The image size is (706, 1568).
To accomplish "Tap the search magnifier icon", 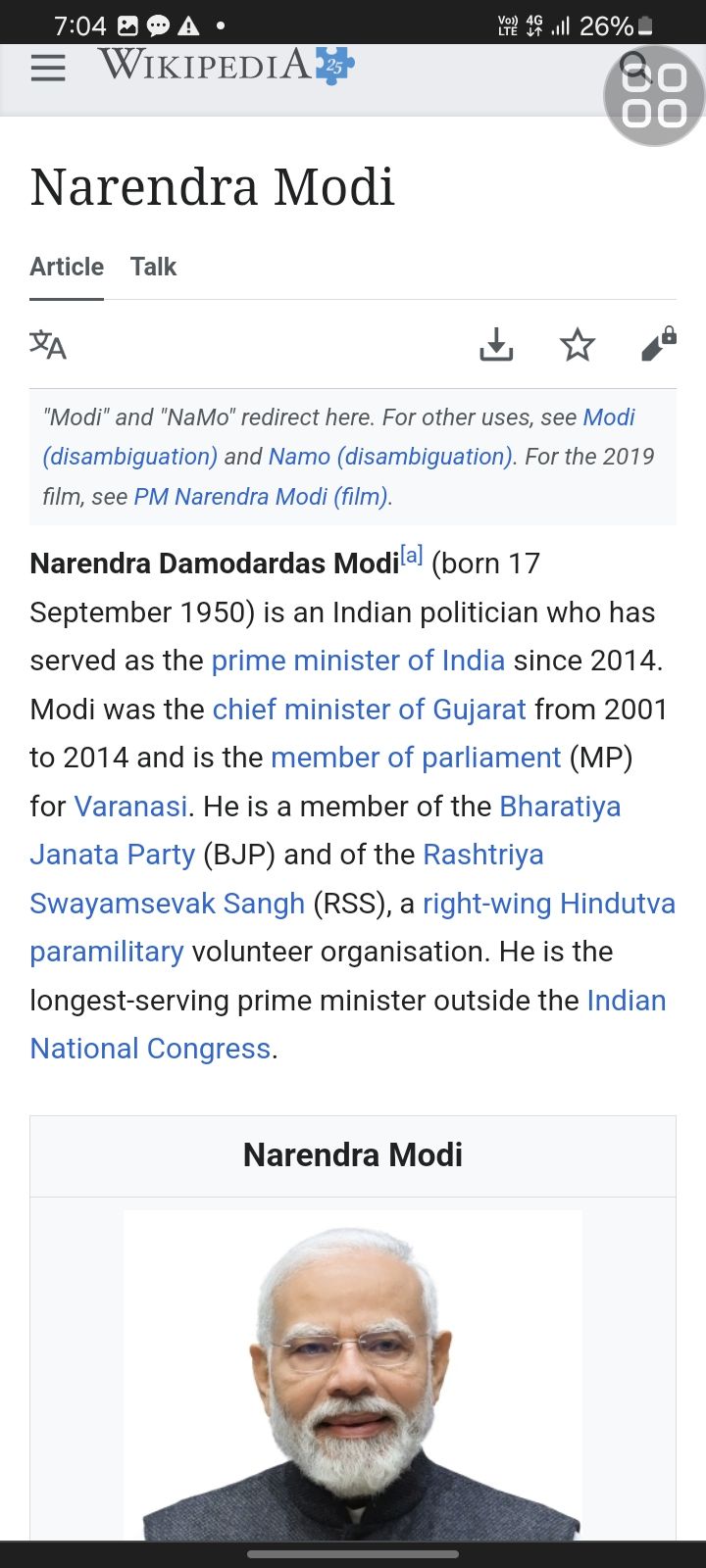I will point(635,68).
